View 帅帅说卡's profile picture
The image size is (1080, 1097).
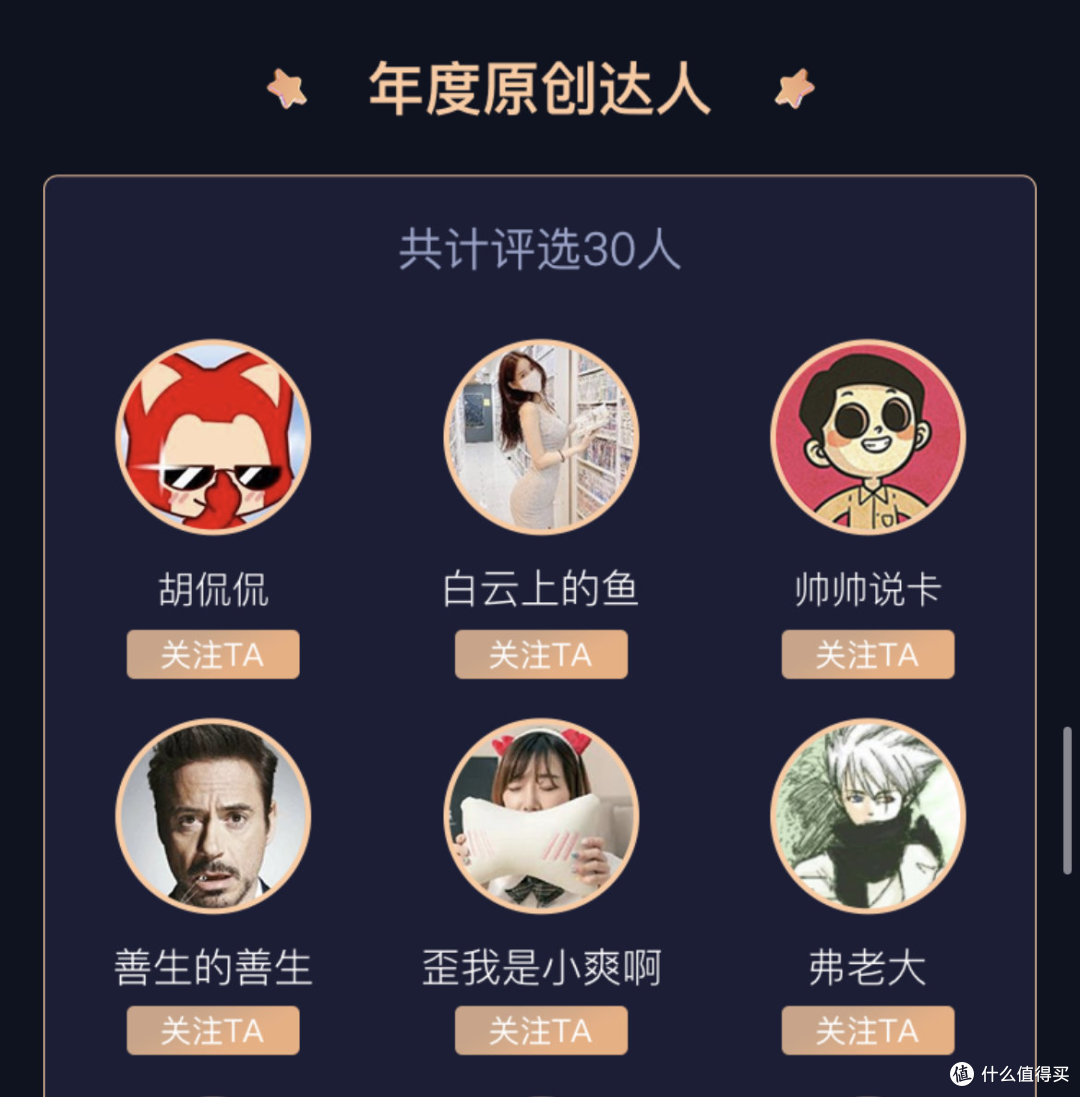click(x=868, y=437)
